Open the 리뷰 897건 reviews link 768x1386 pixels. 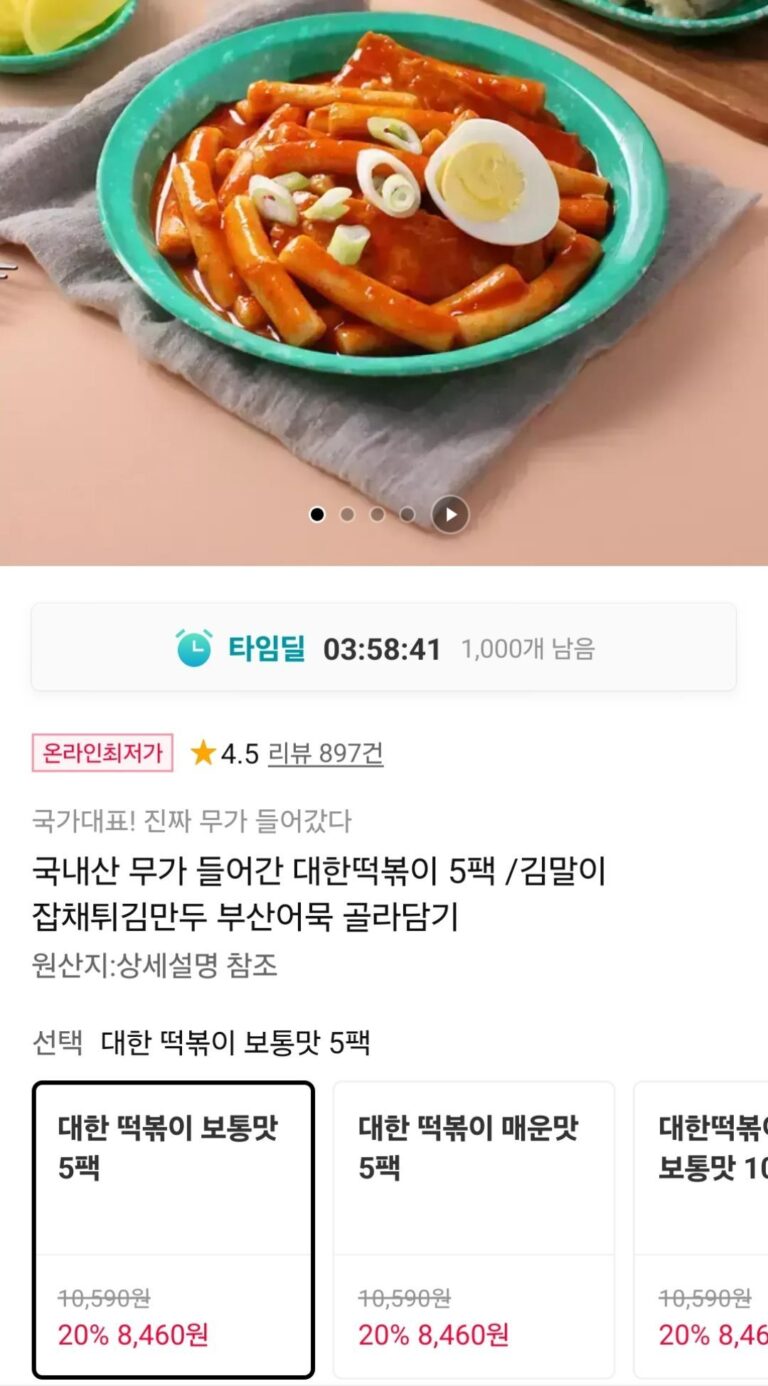pos(325,753)
